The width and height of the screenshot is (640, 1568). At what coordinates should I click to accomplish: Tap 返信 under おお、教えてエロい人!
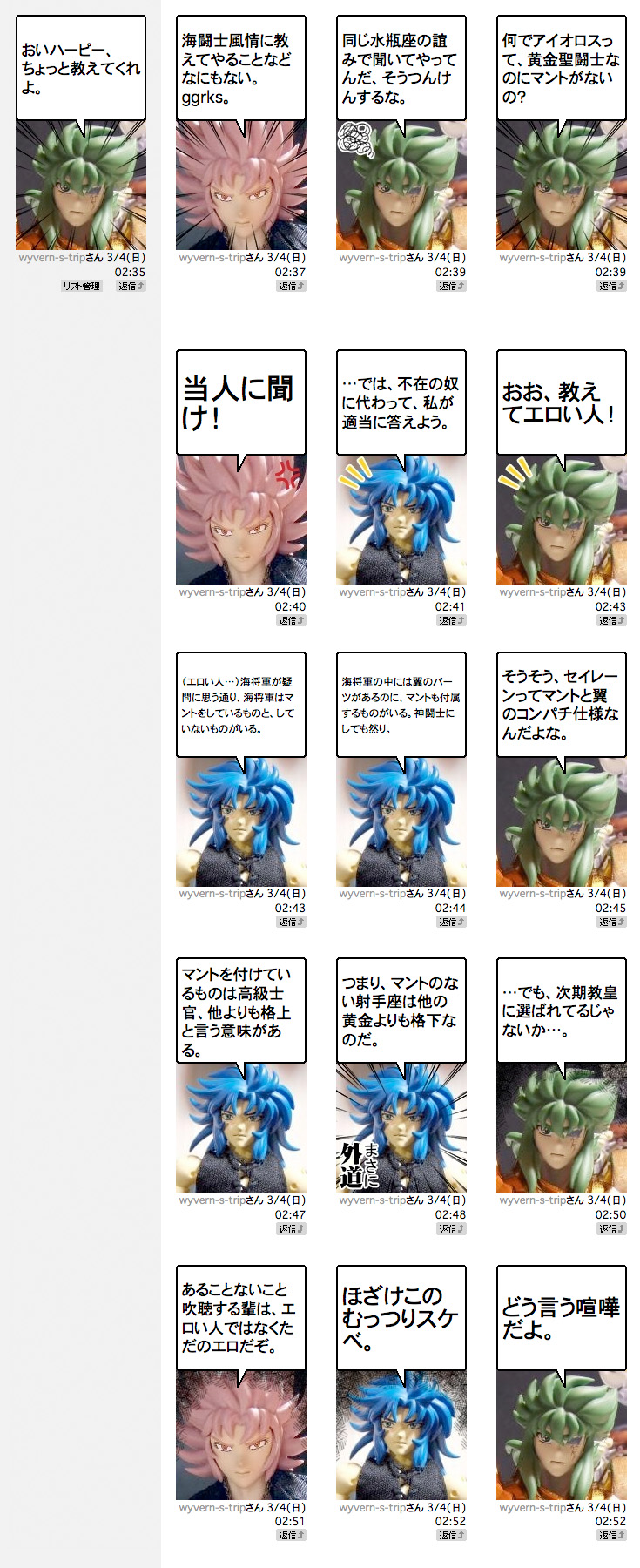click(x=612, y=620)
